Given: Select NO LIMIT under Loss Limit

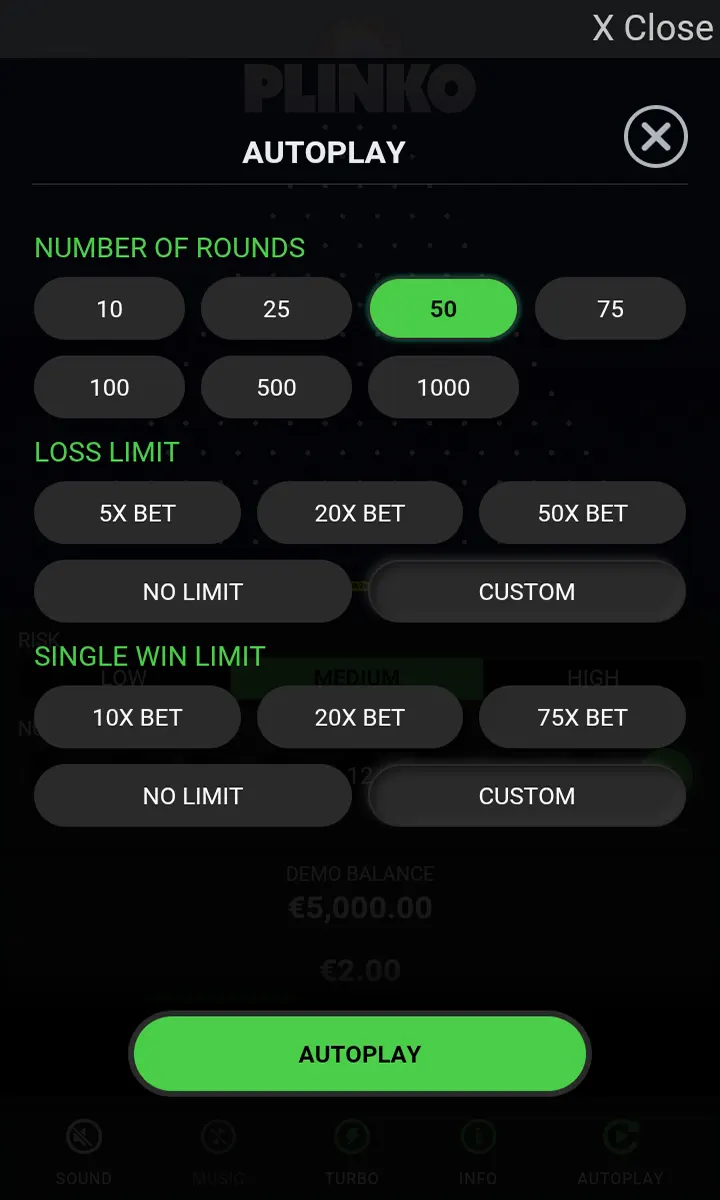Looking at the screenshot, I should [x=192, y=592].
